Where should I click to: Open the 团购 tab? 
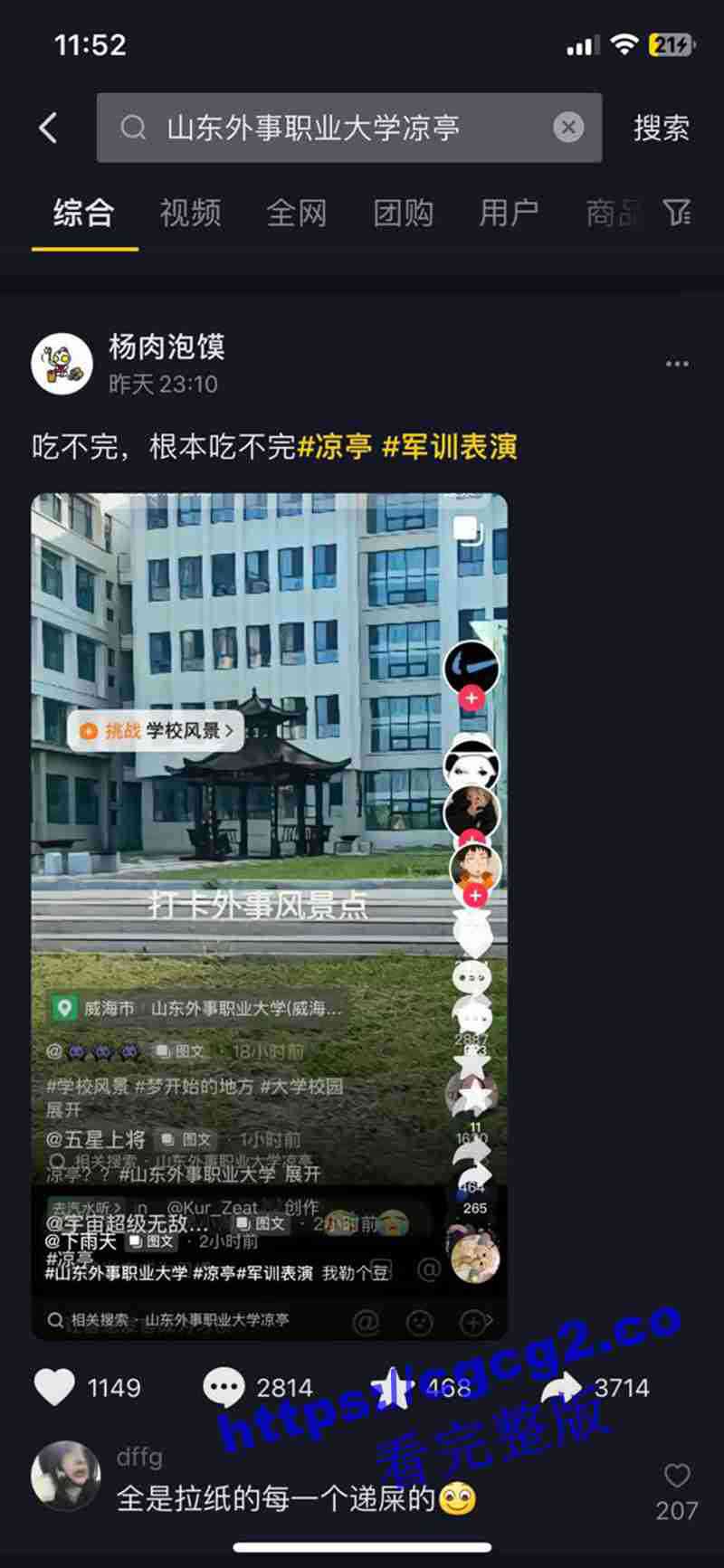click(x=403, y=214)
